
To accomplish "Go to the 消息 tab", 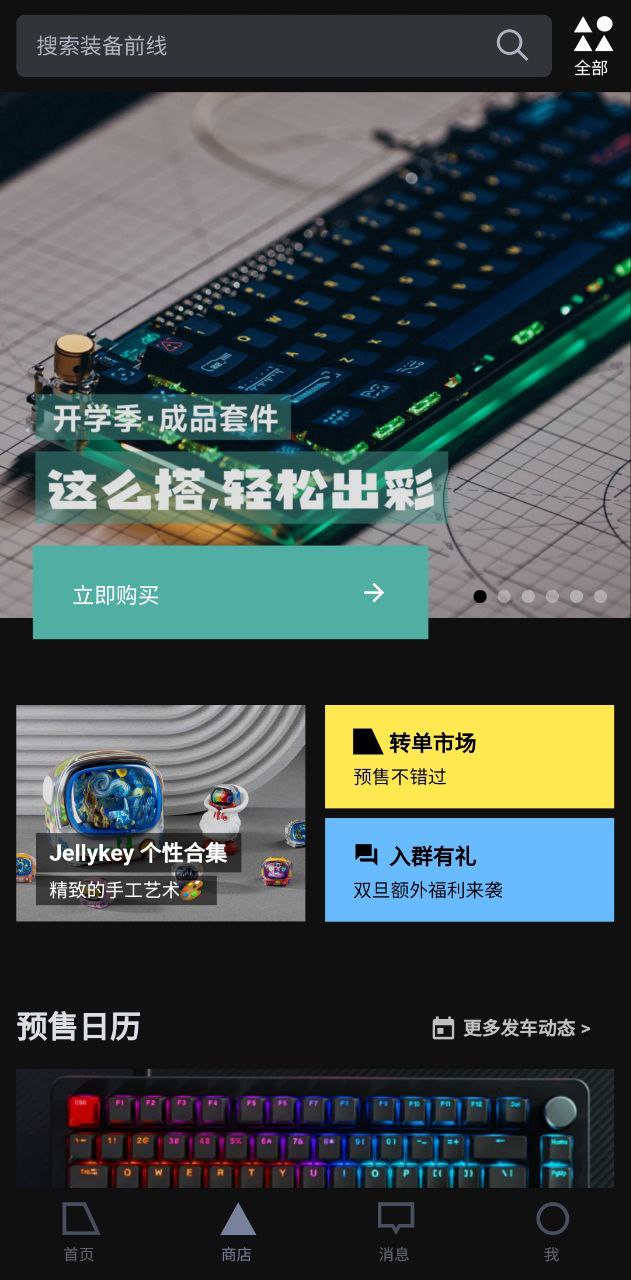I will tap(394, 1232).
